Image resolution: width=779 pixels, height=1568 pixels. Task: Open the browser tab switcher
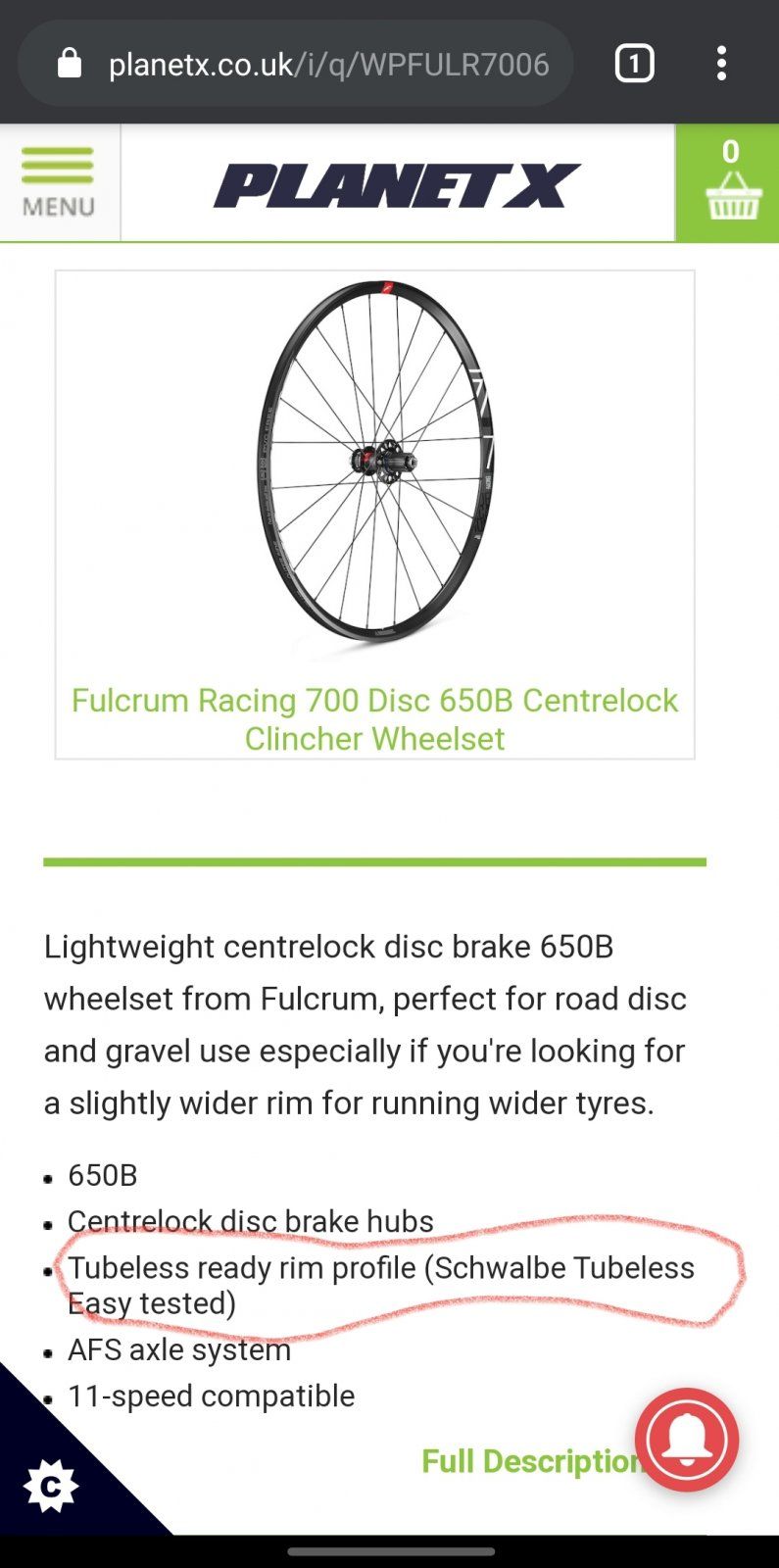634,65
